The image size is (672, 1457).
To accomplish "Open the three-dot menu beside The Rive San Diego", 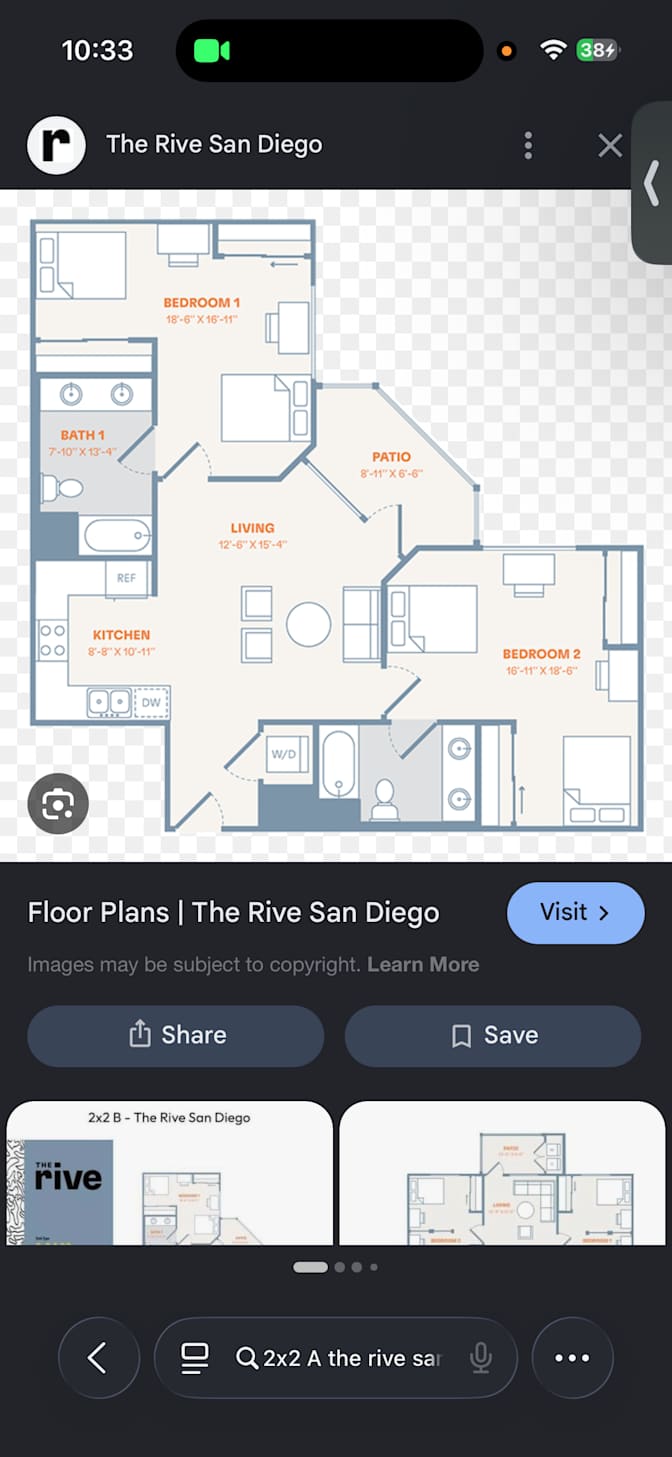I will tap(528, 145).
